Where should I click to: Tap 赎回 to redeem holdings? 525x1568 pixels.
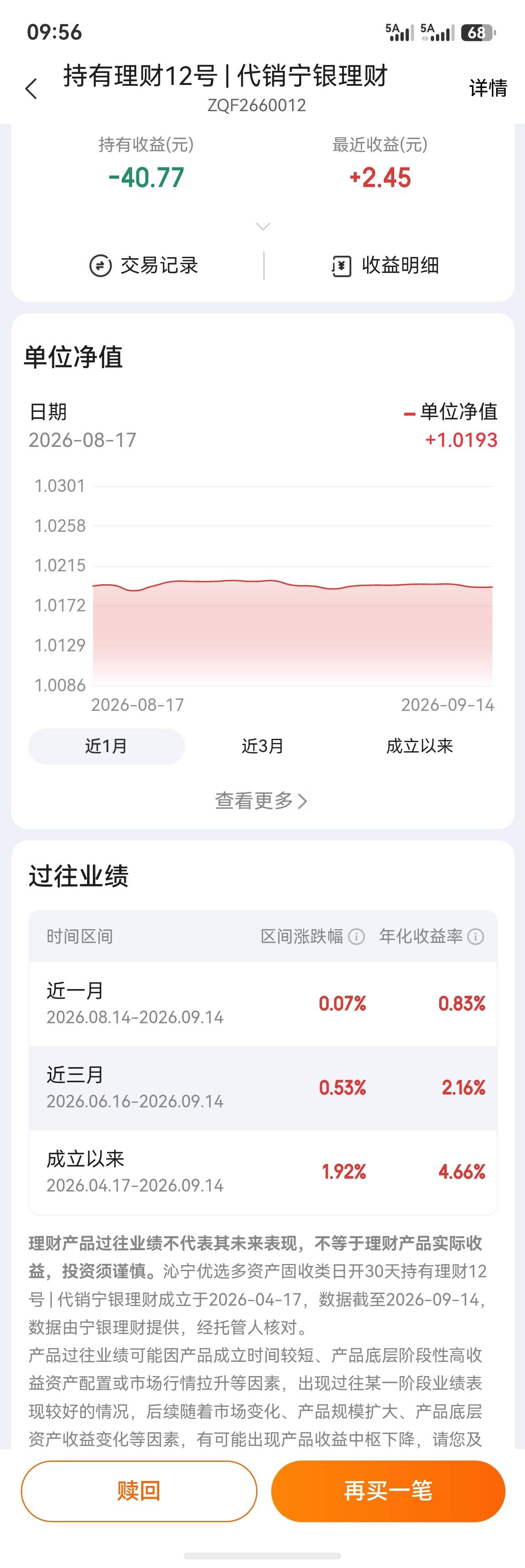[x=139, y=1491]
